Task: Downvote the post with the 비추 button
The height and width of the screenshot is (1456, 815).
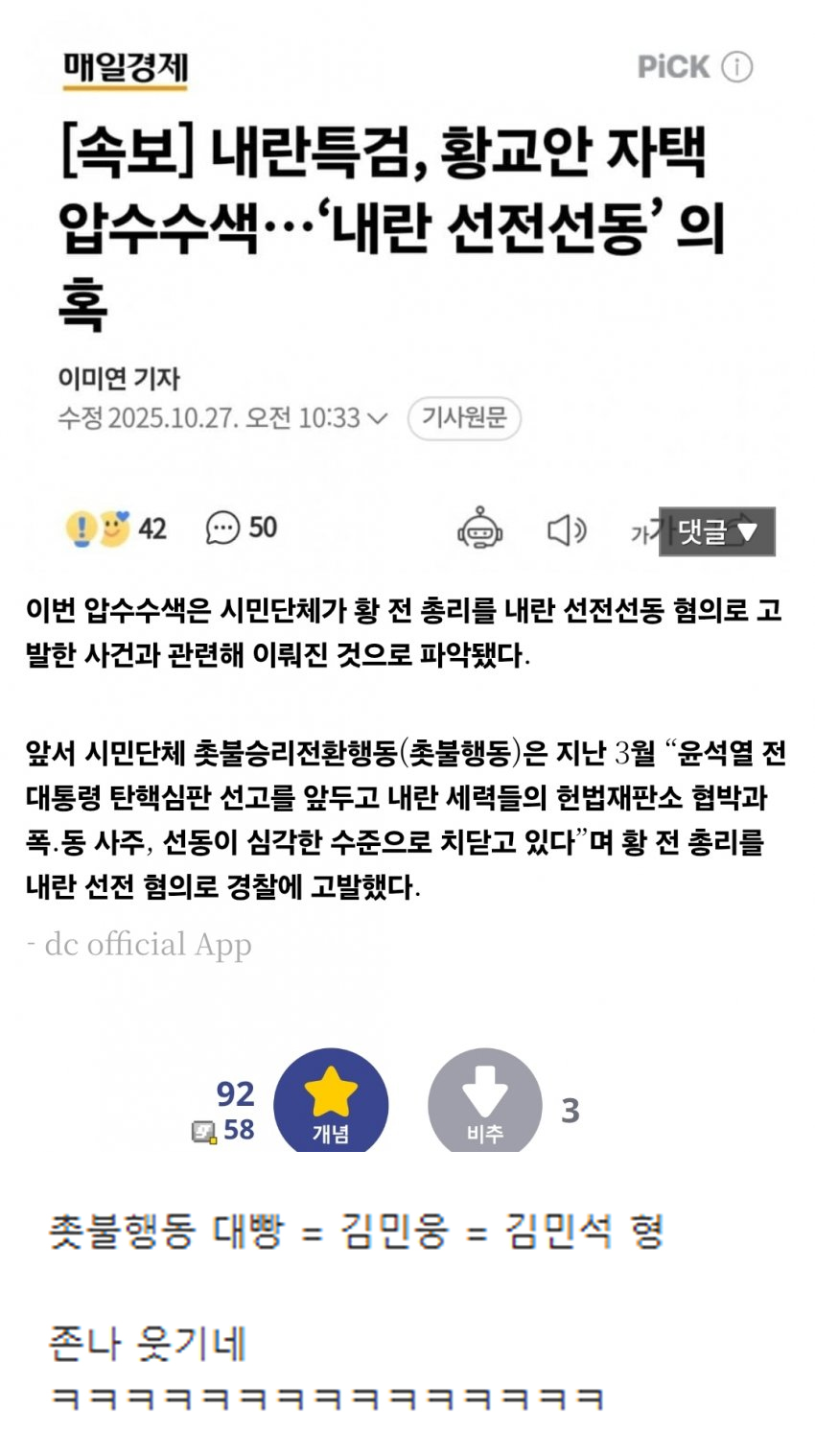Action: [484, 1103]
